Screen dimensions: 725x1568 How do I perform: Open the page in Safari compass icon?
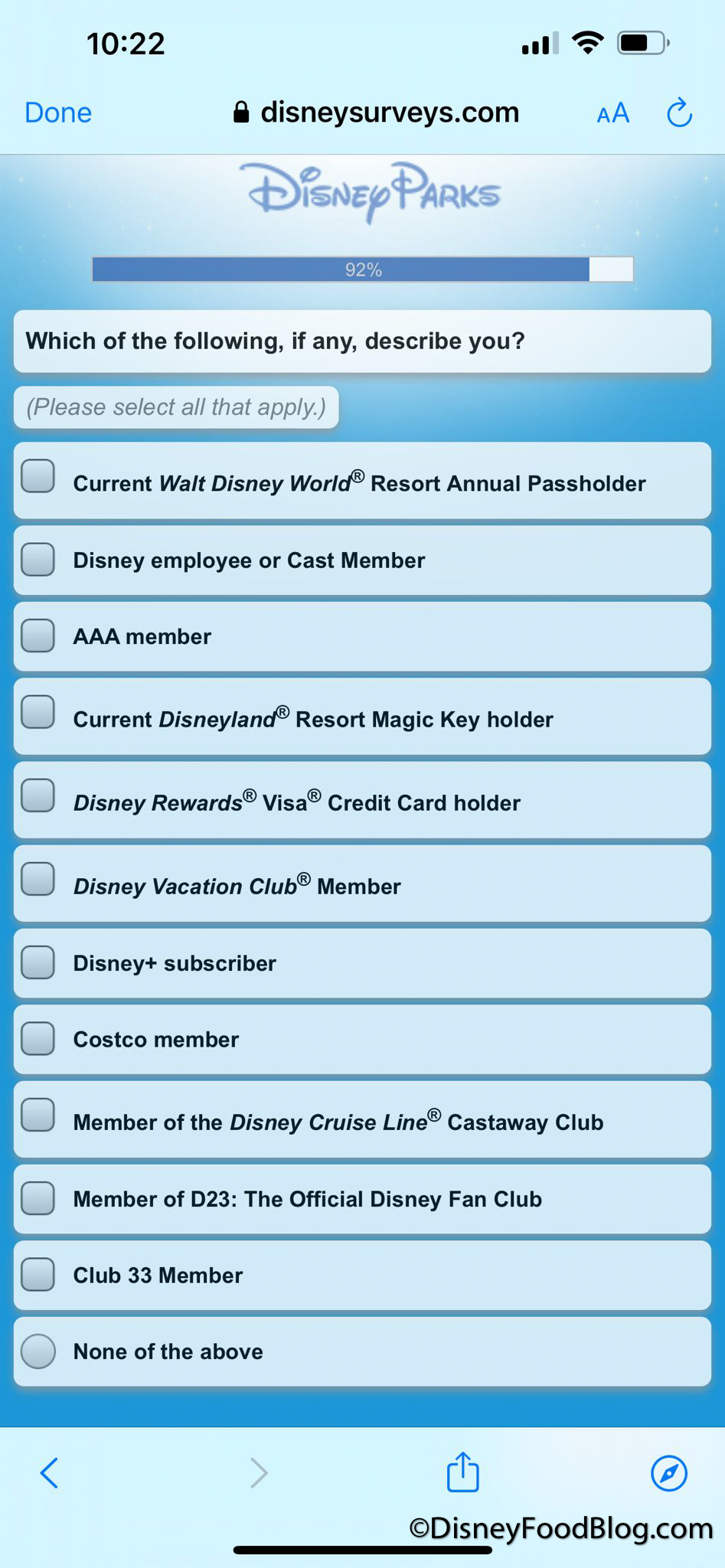tap(668, 1472)
